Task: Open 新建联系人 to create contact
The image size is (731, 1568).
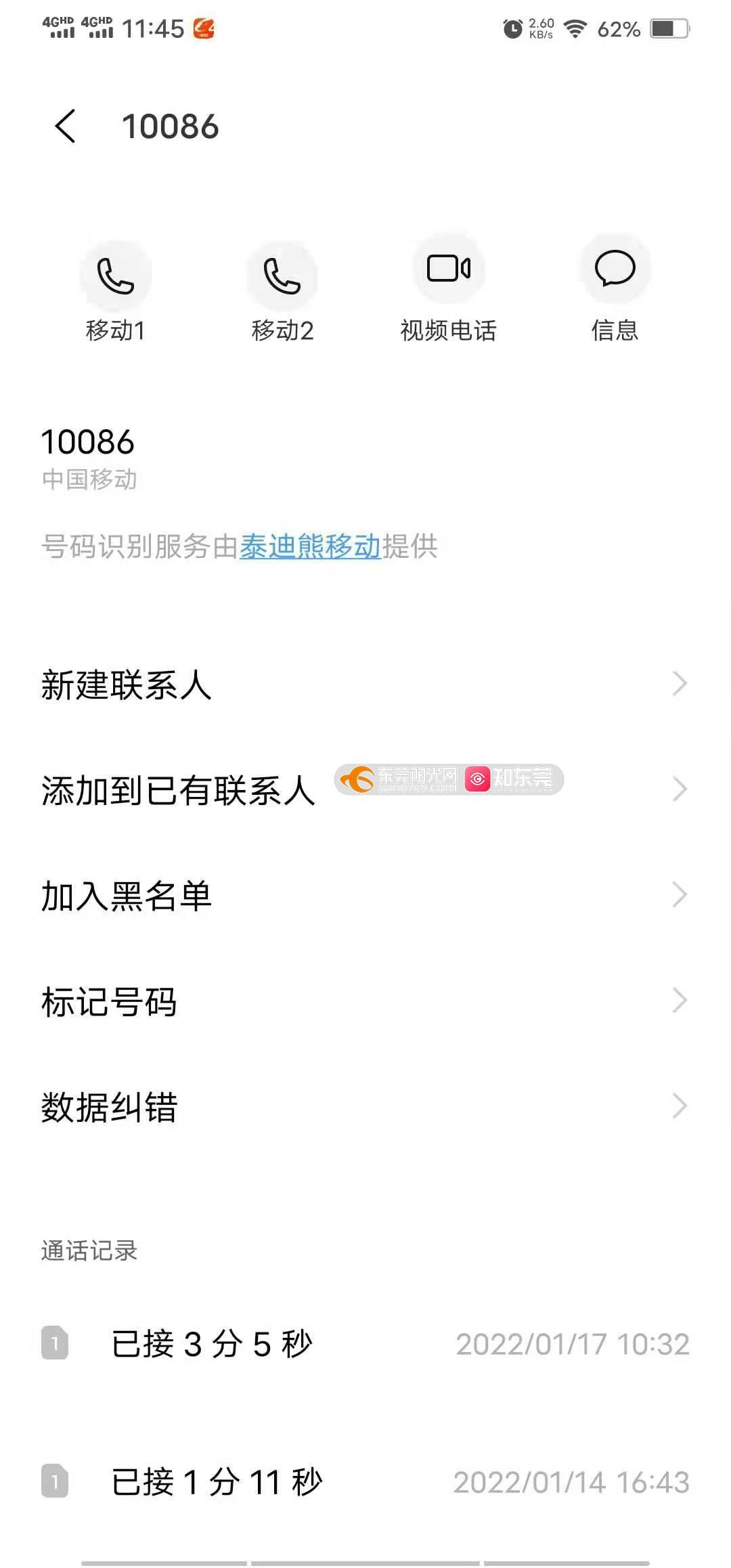Action: 365,684
